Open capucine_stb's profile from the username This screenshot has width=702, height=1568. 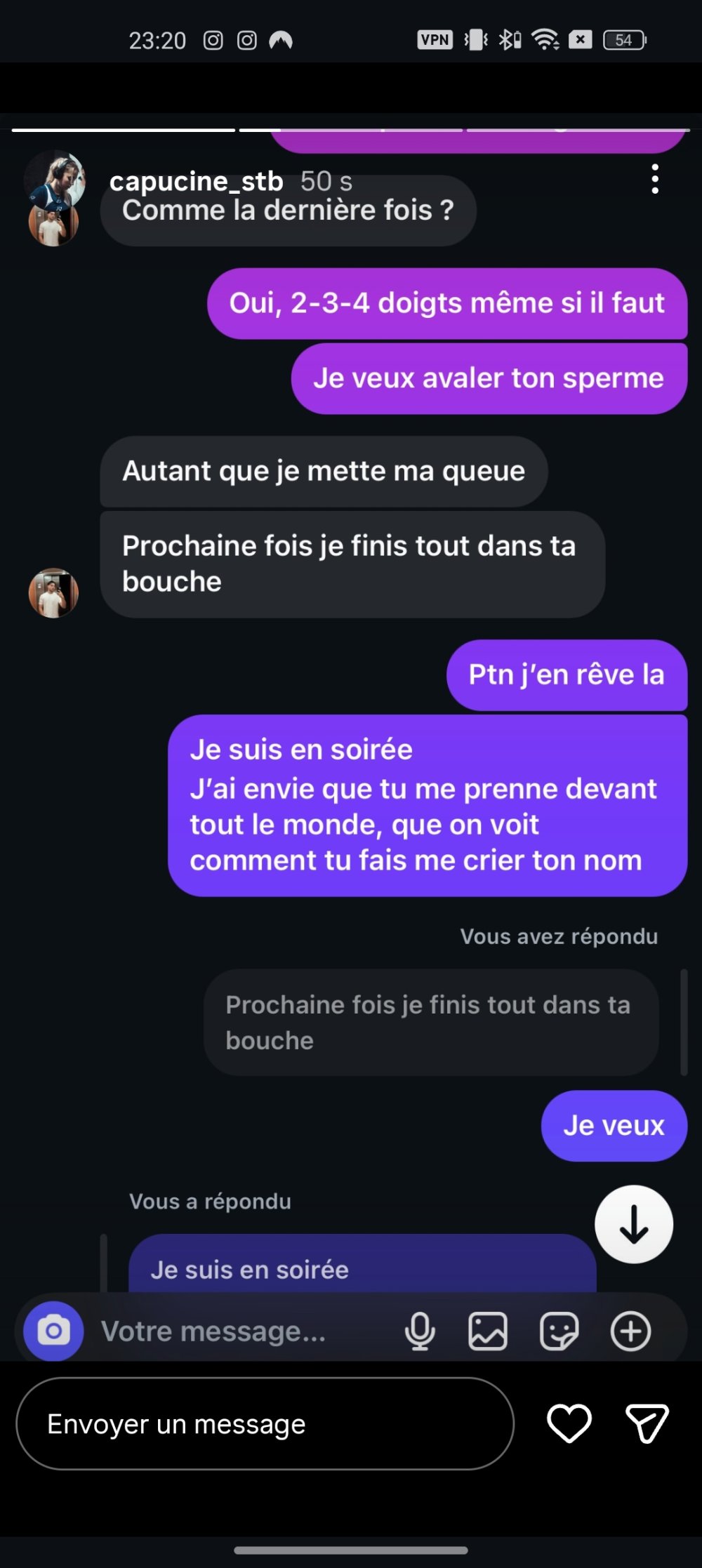pos(196,181)
